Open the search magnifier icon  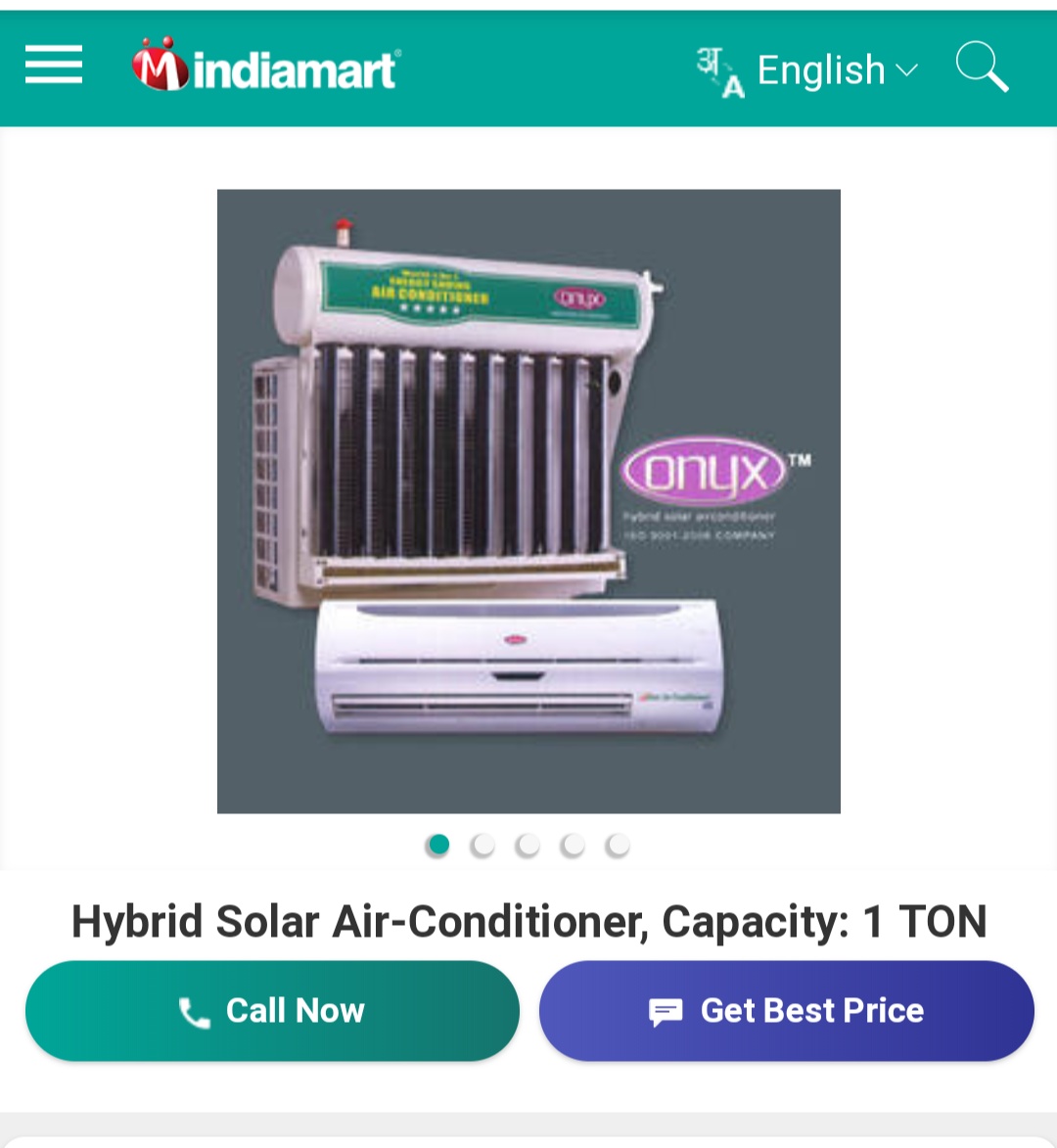[982, 67]
